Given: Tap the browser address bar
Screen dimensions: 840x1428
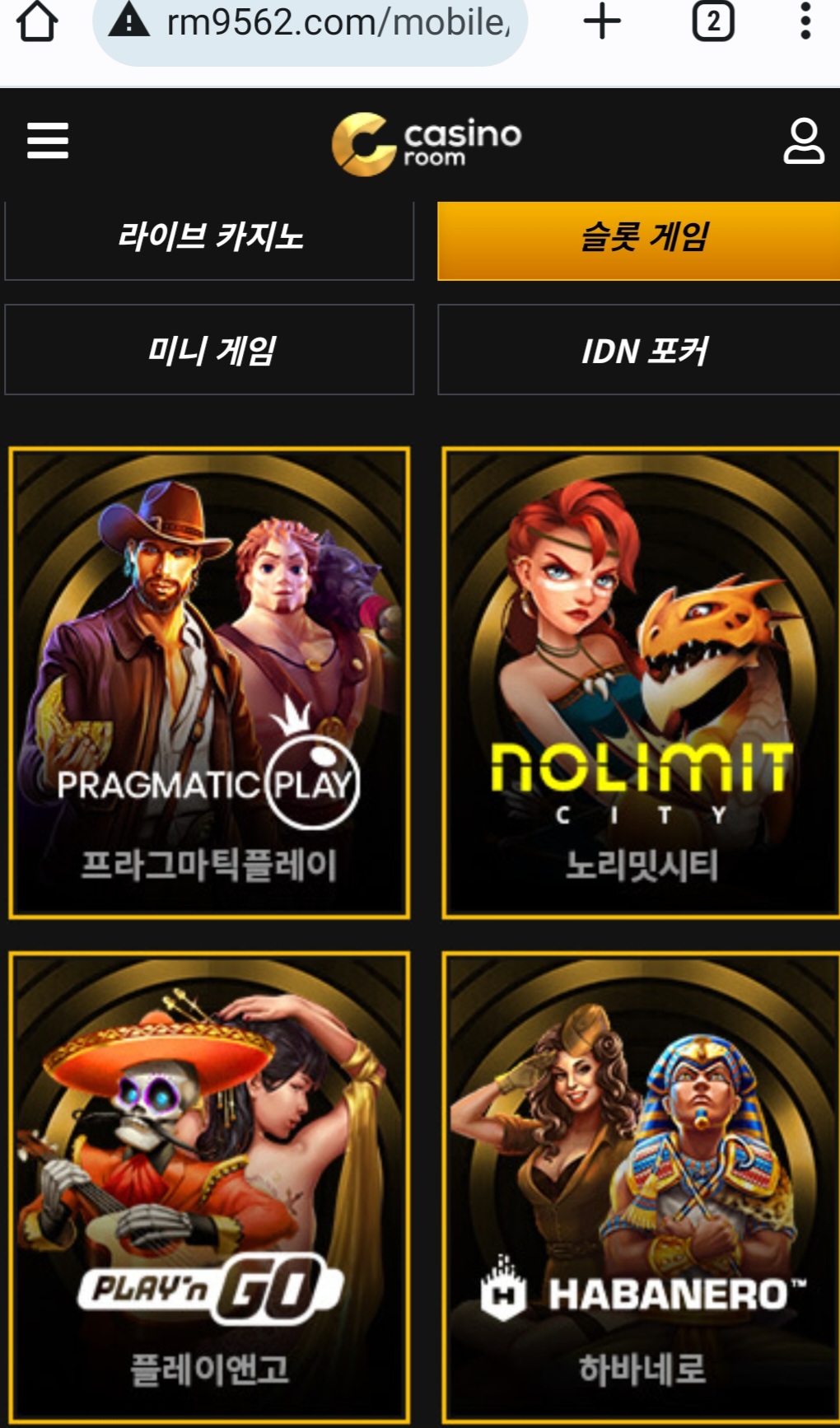Looking at the screenshot, I should (310, 26).
